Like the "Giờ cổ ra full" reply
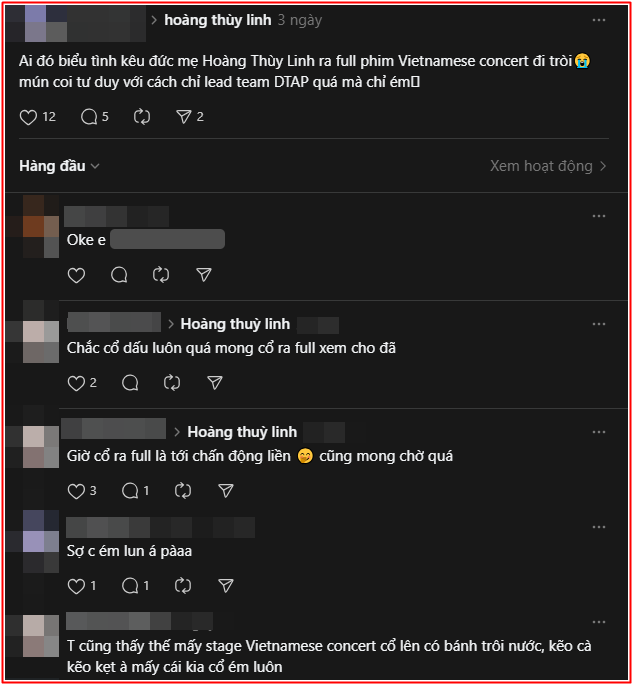Viewport: 633px width, 685px height. coord(76,491)
